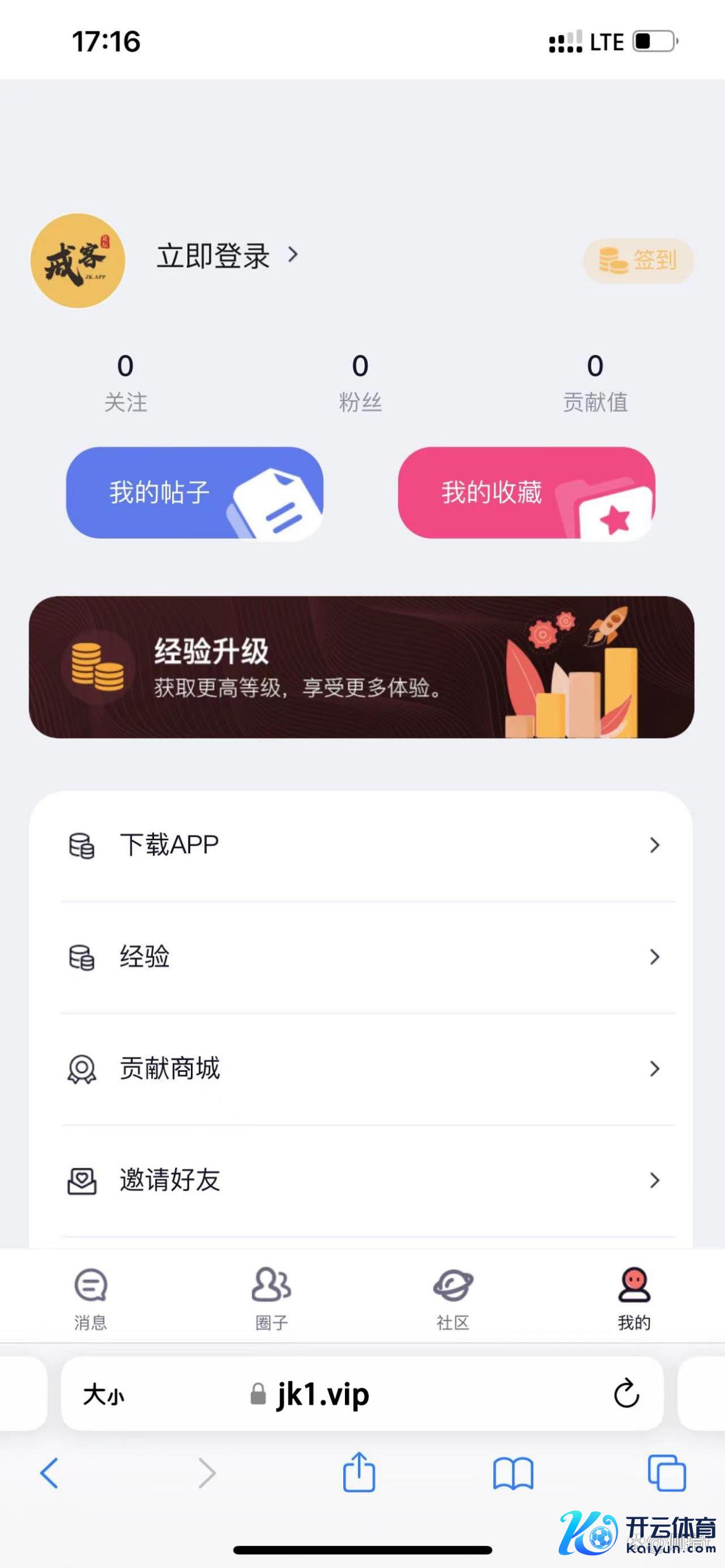This screenshot has width=725, height=1568.
Task: Tap 立即登录 to log in
Action: (226, 256)
